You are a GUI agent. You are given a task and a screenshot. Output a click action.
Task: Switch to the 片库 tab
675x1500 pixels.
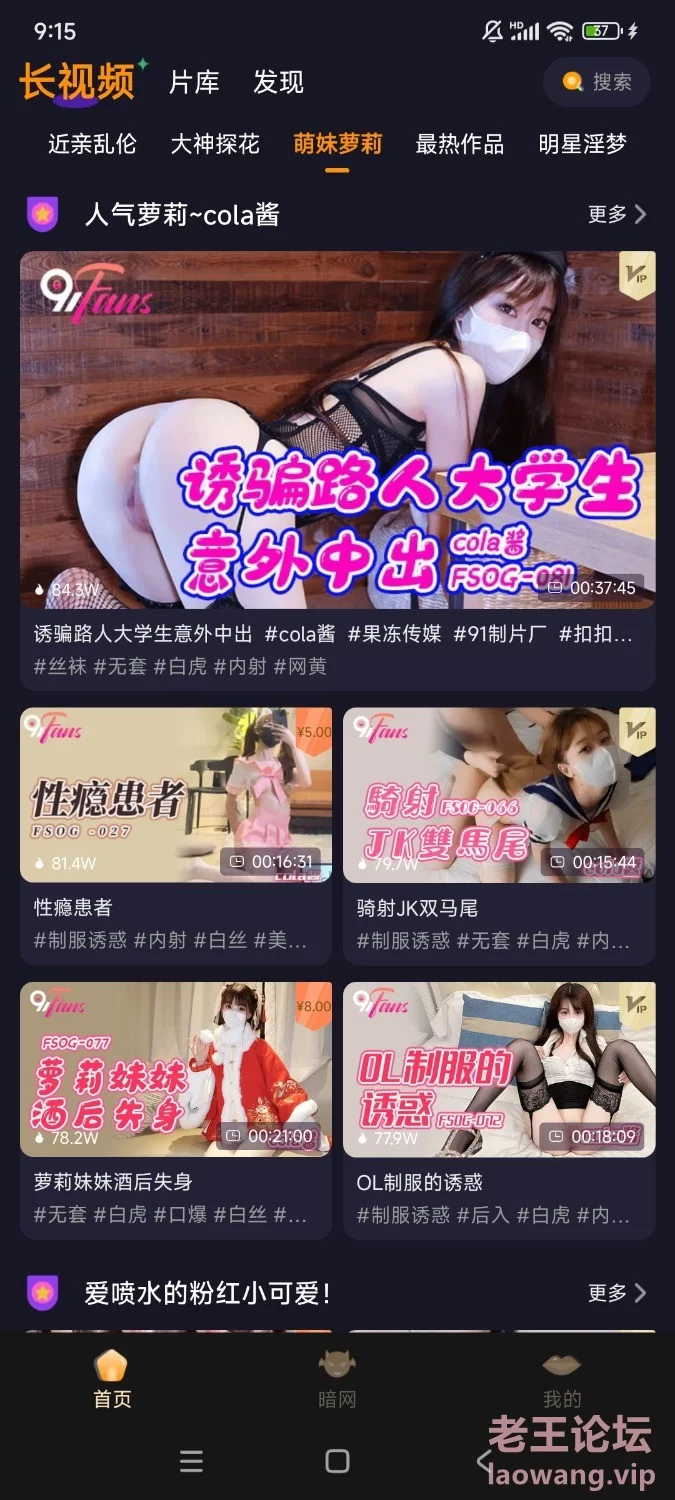point(194,82)
